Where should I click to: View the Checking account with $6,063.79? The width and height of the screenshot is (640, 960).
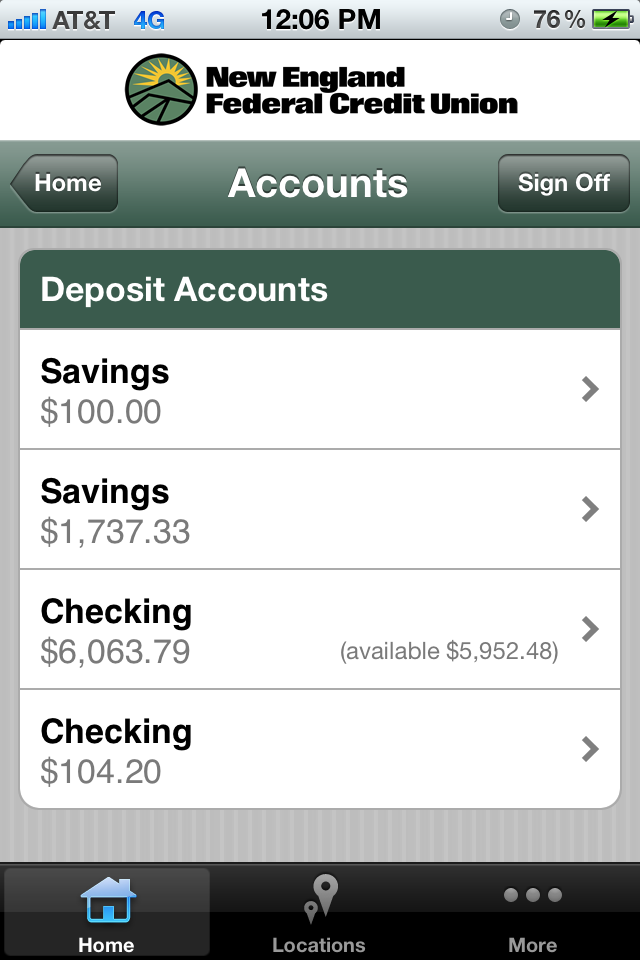click(320, 630)
